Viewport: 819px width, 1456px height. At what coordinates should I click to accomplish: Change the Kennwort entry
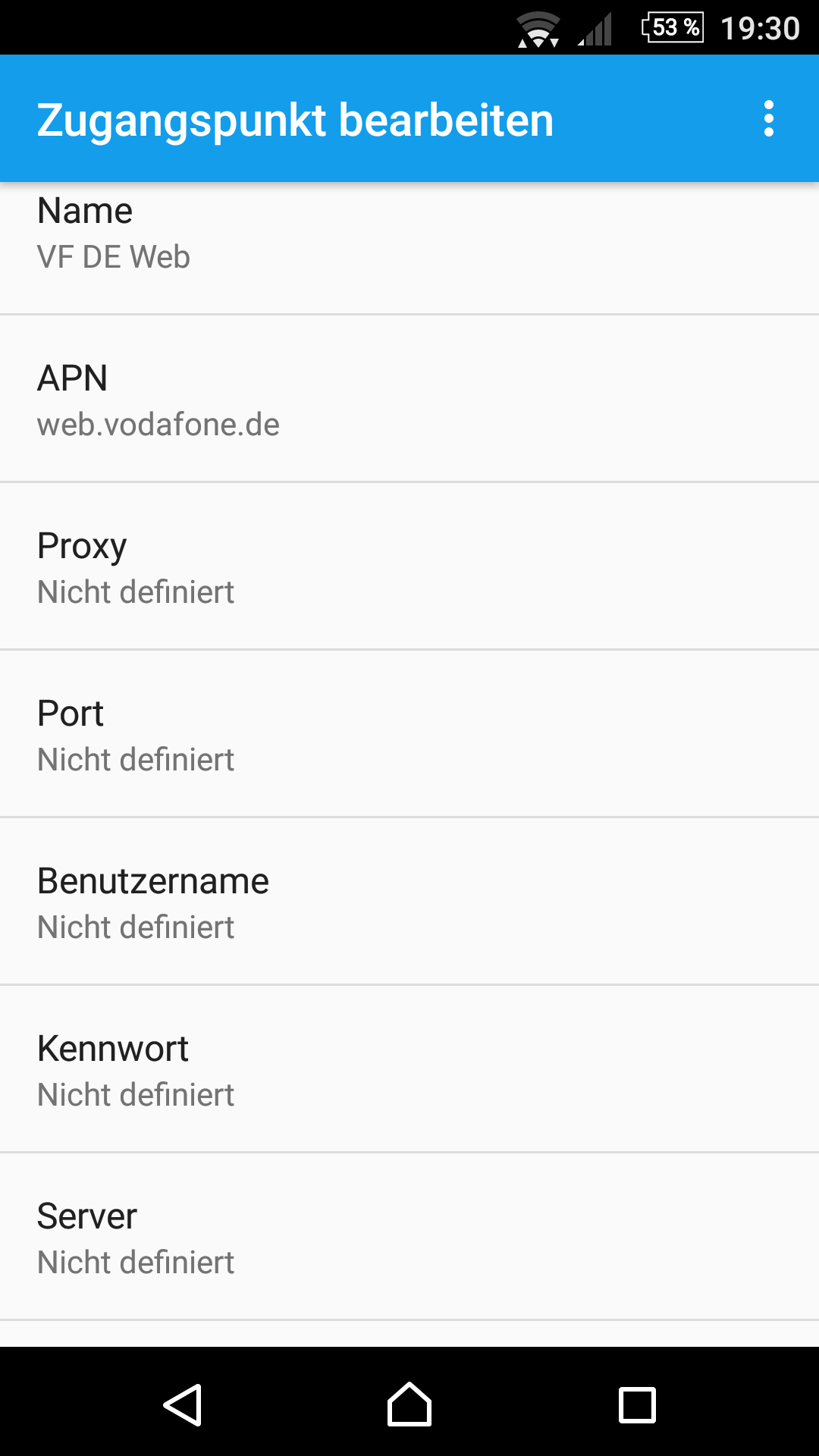pyautogui.click(x=409, y=1071)
